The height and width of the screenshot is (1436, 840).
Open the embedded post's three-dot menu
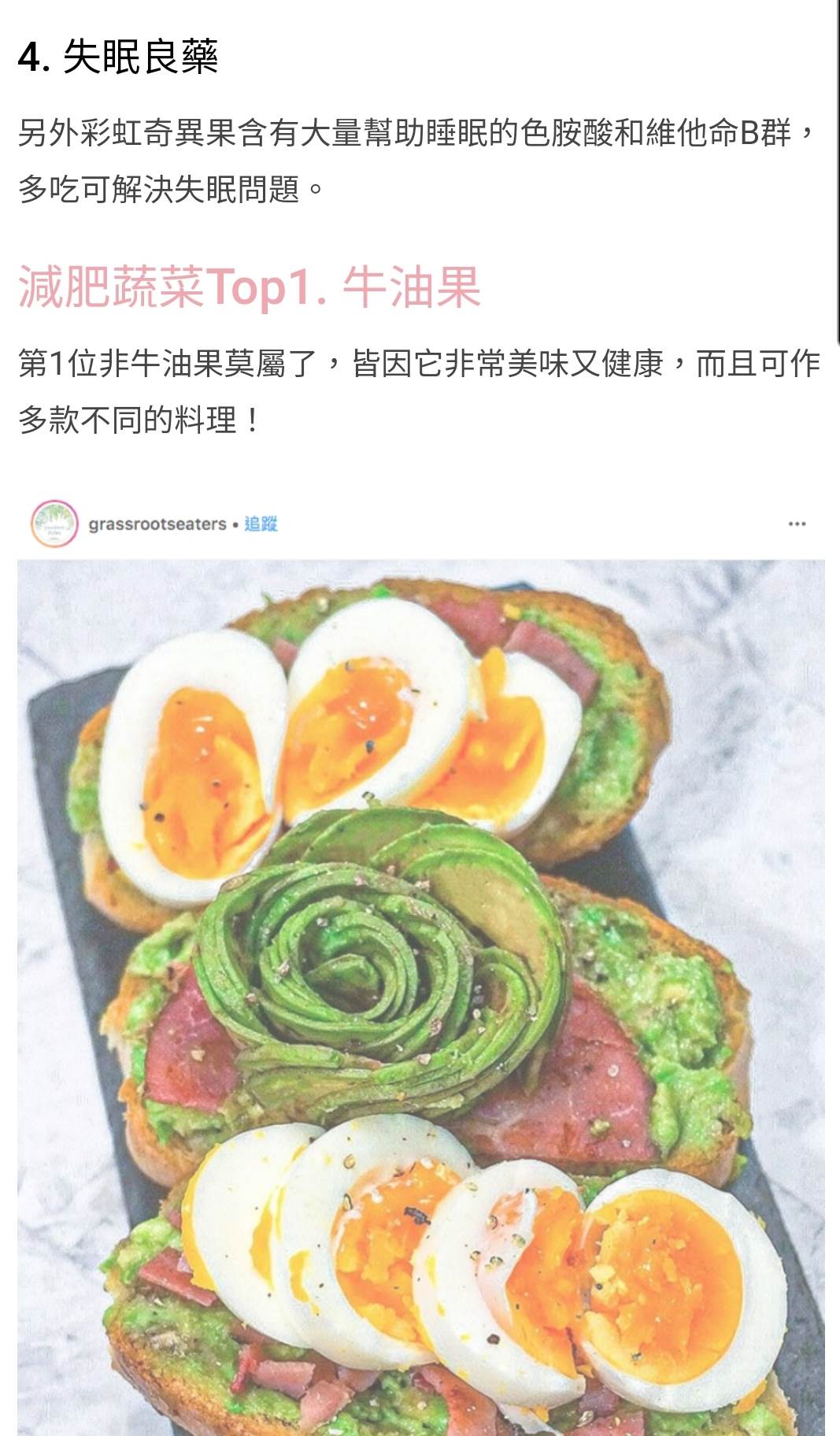click(x=797, y=524)
